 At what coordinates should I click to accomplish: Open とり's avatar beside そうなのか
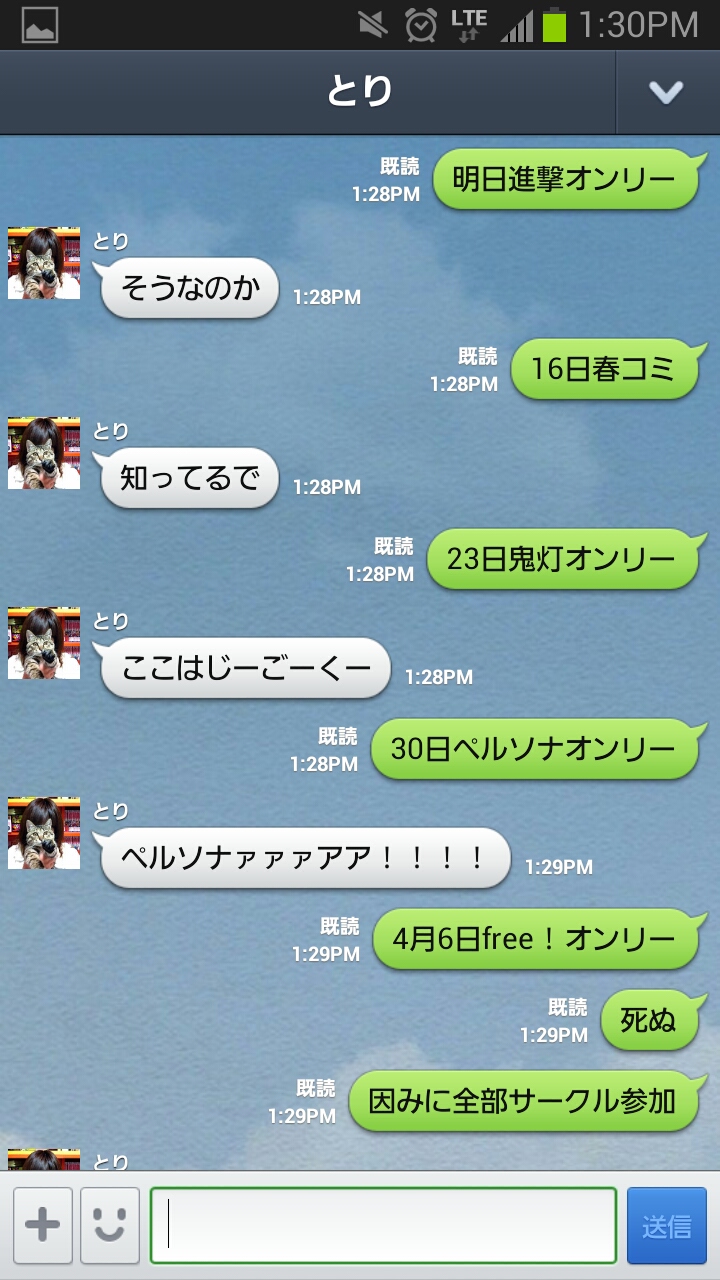click(x=44, y=263)
